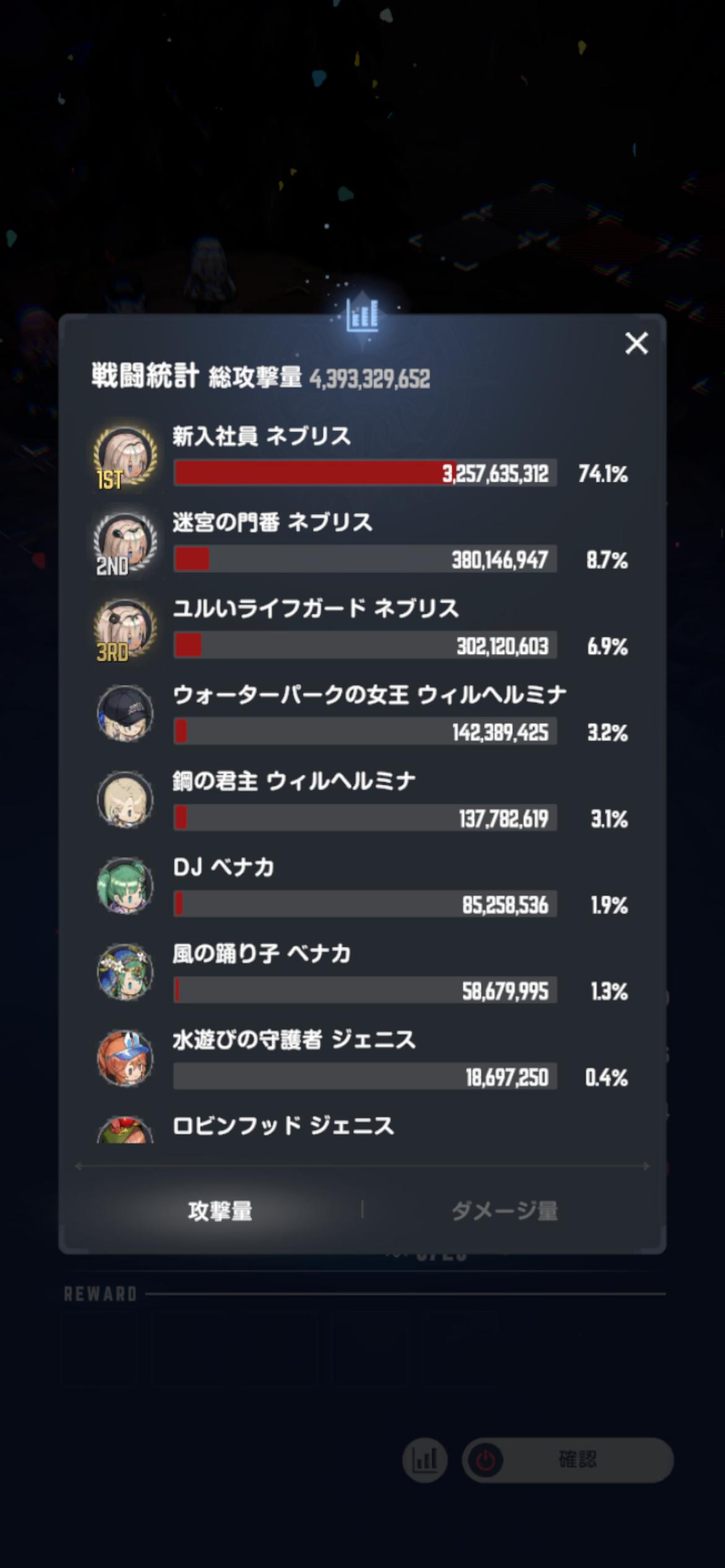The height and width of the screenshot is (1568, 725).
Task: Switch to the ダメージ量 tab
Action: tap(504, 1211)
